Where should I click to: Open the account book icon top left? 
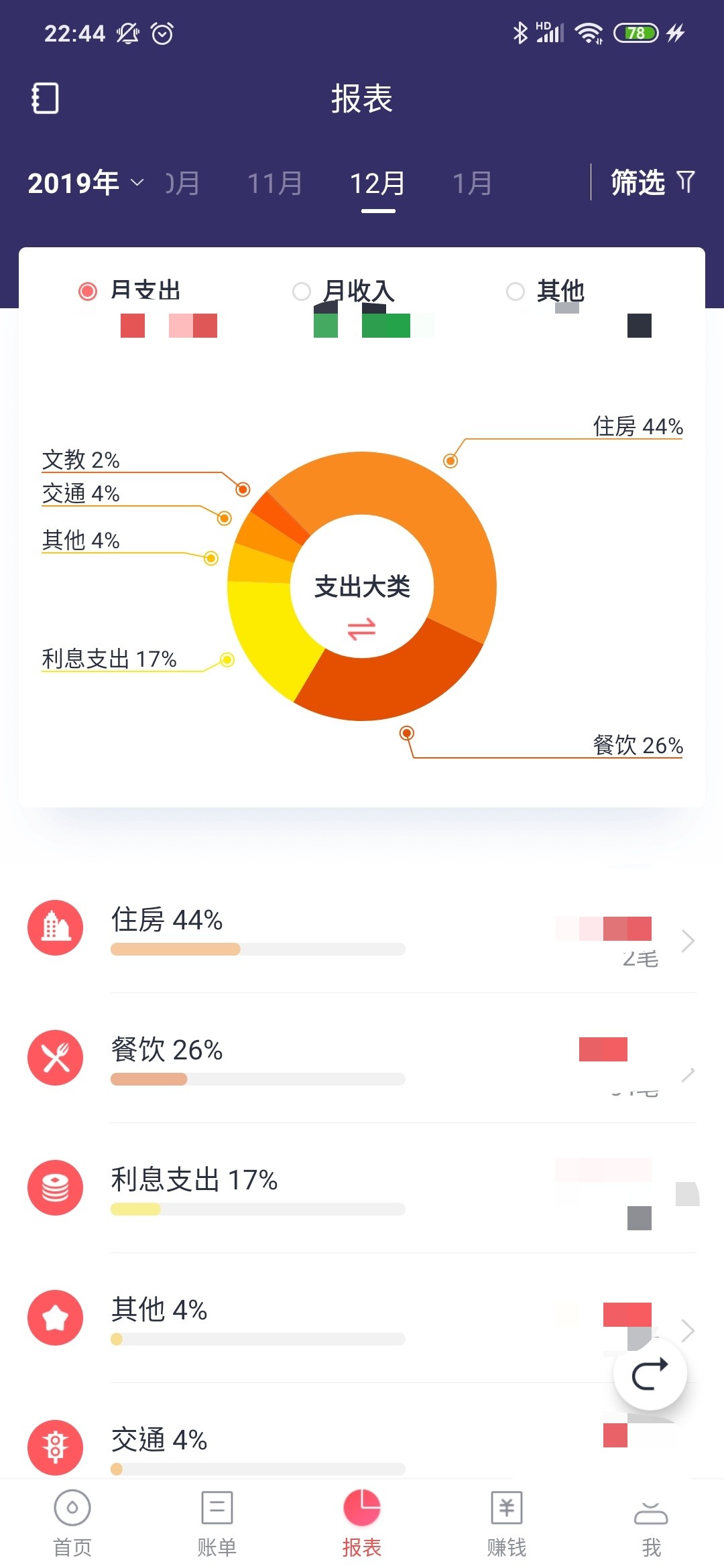point(44,98)
